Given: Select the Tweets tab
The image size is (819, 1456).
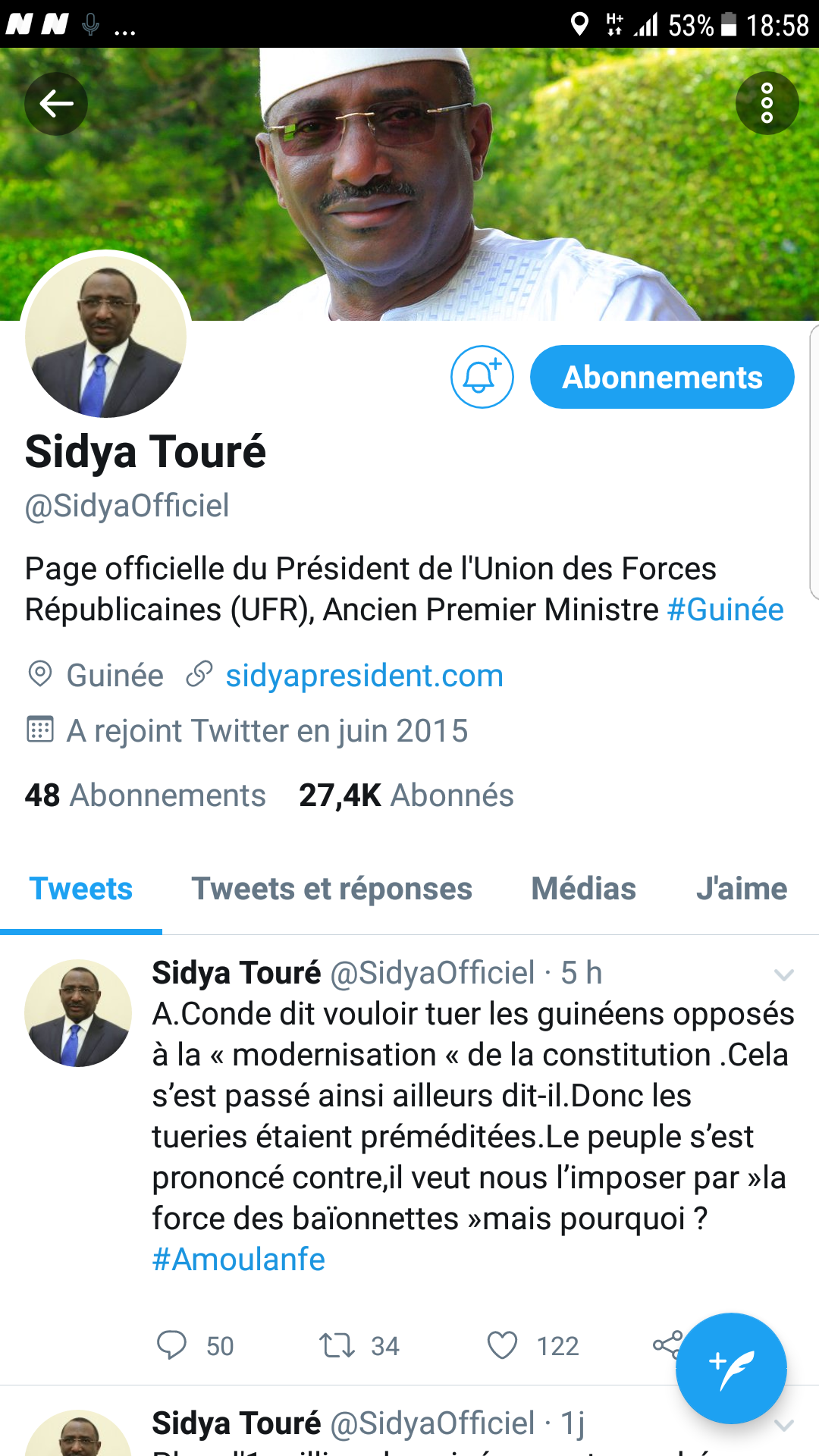Looking at the screenshot, I should (81, 889).
